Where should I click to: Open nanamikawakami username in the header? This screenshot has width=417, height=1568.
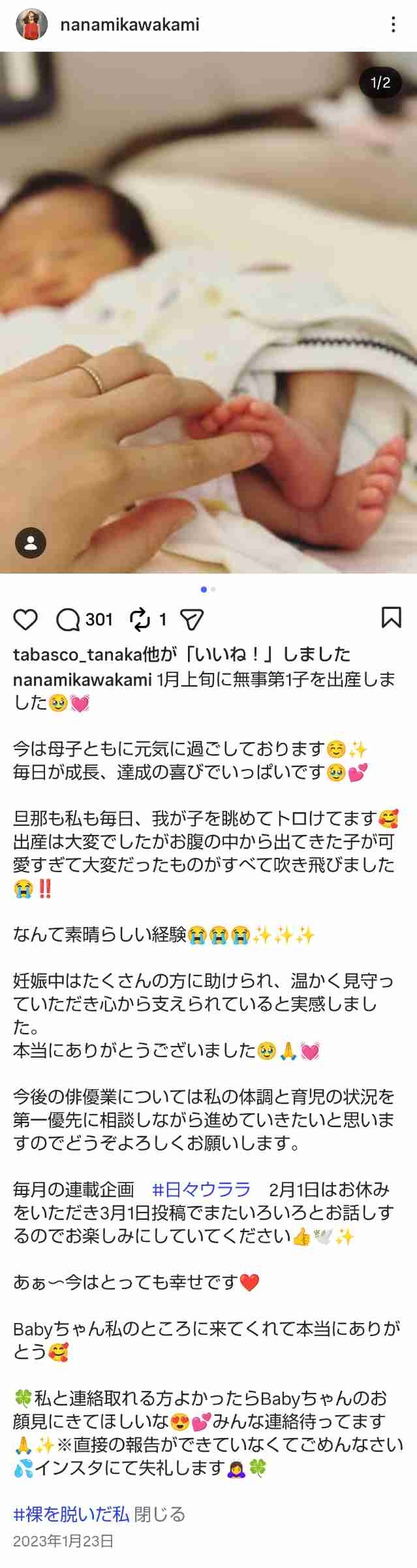click(129, 25)
